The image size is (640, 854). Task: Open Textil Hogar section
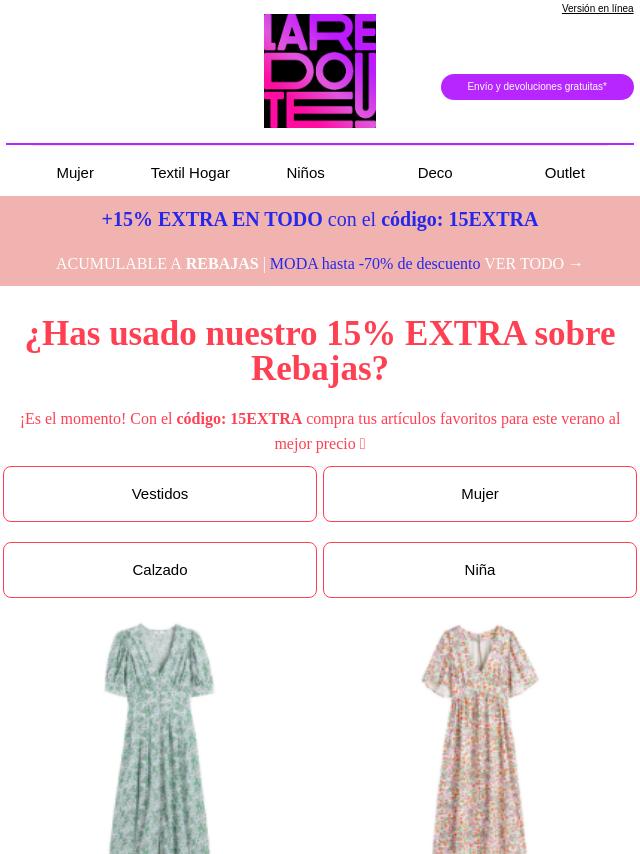(x=190, y=173)
